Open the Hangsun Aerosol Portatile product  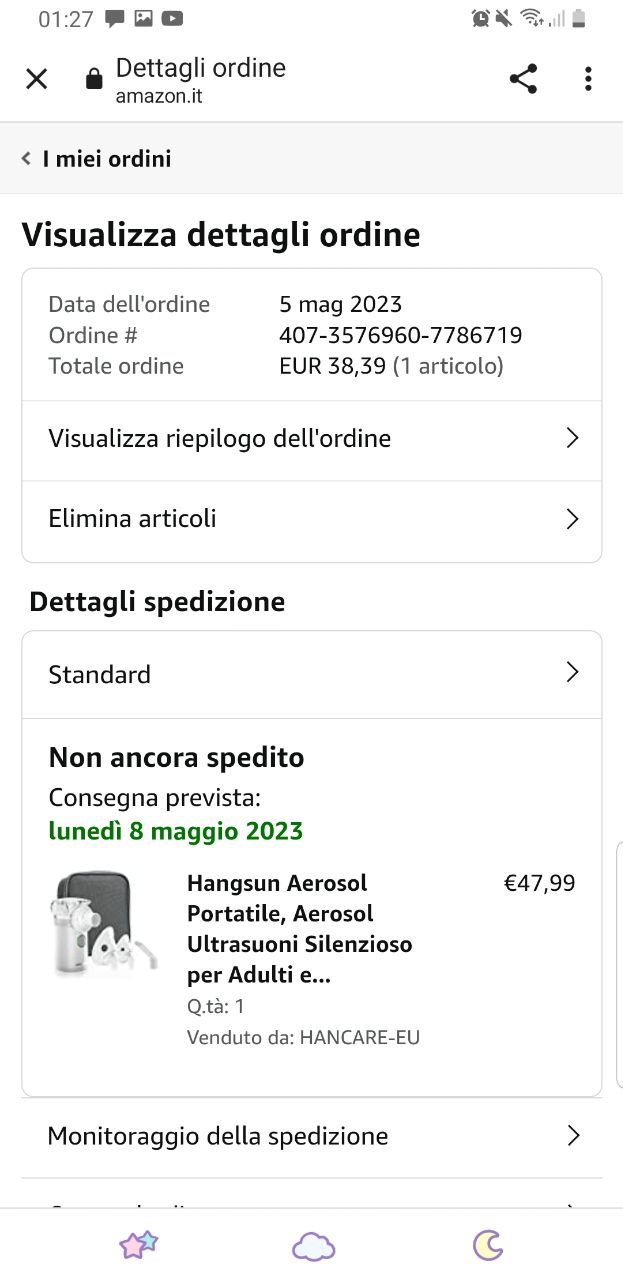coord(299,929)
